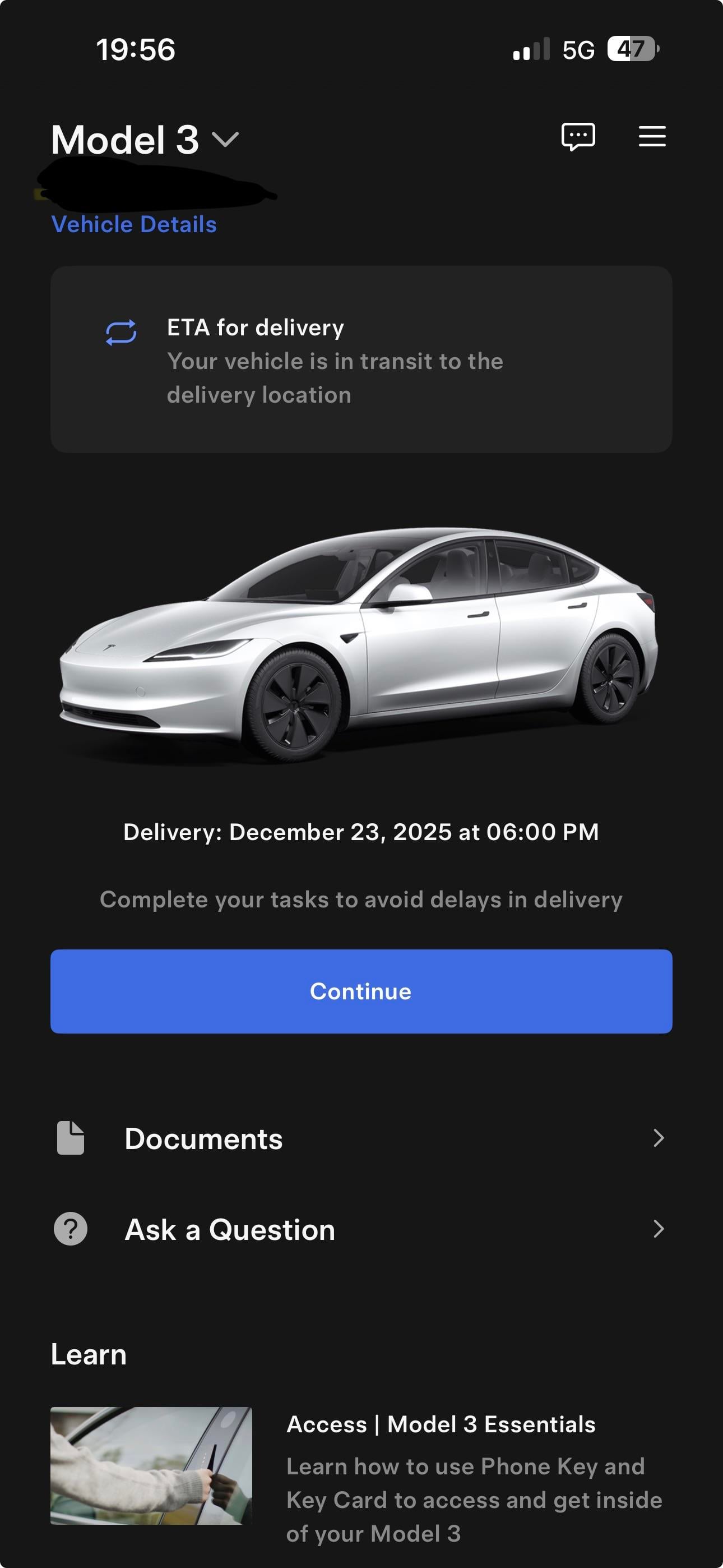Image resolution: width=723 pixels, height=1568 pixels.
Task: Expand the Model 3 vehicle dropdown
Action: [225, 140]
